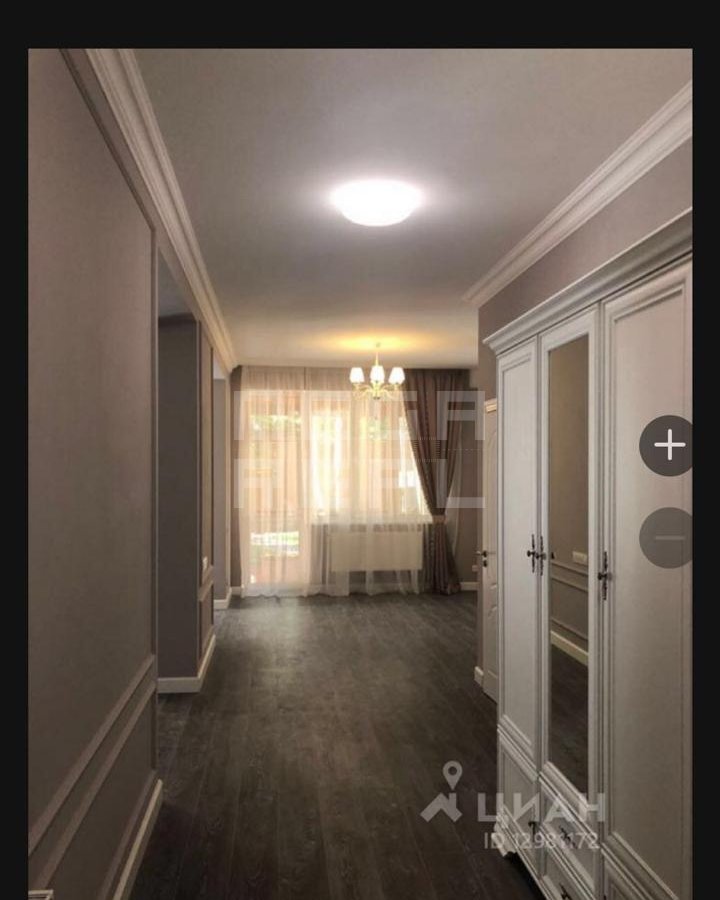Zoom in on the photo with plus button

point(668,446)
